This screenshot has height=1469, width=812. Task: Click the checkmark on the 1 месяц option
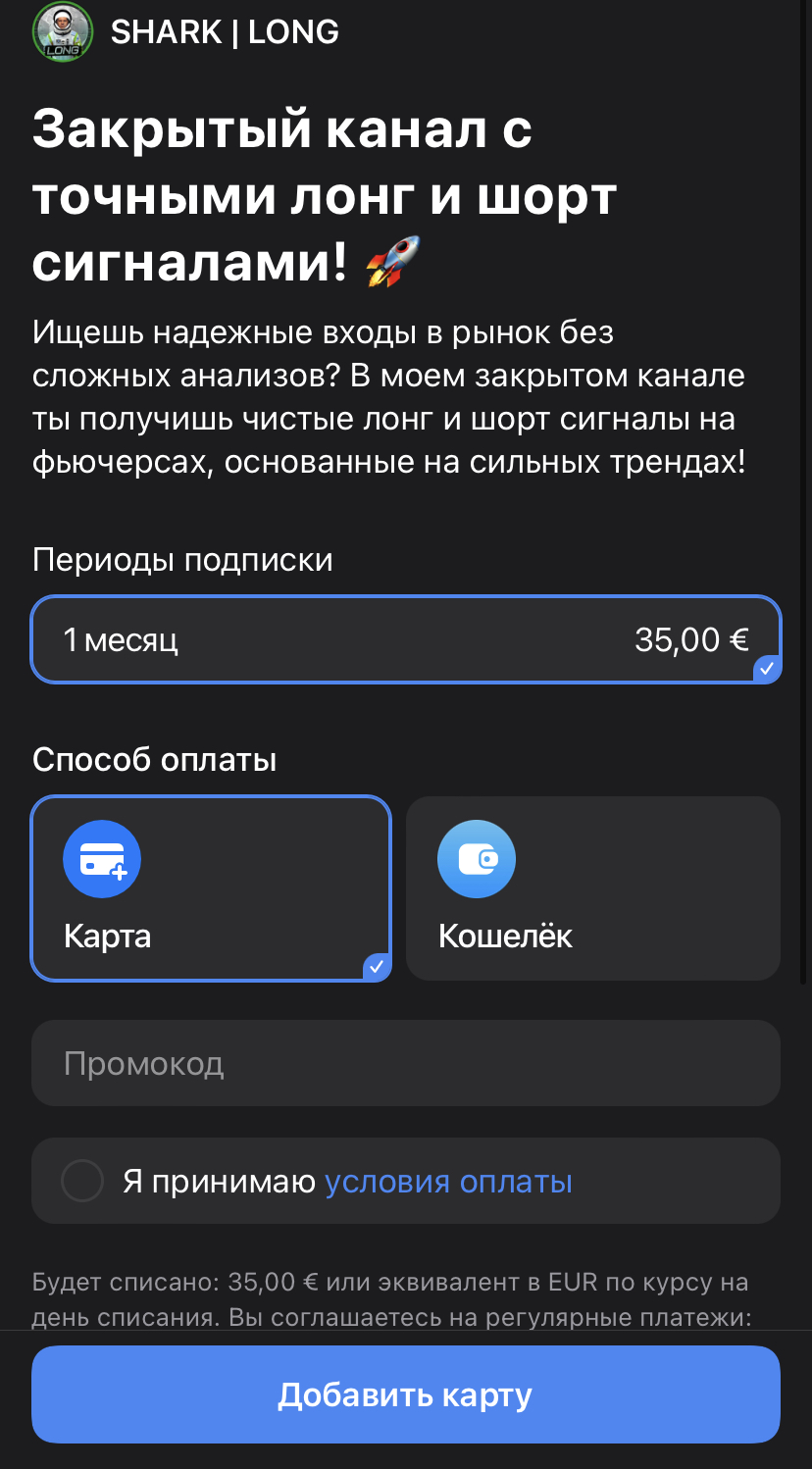coord(766,668)
